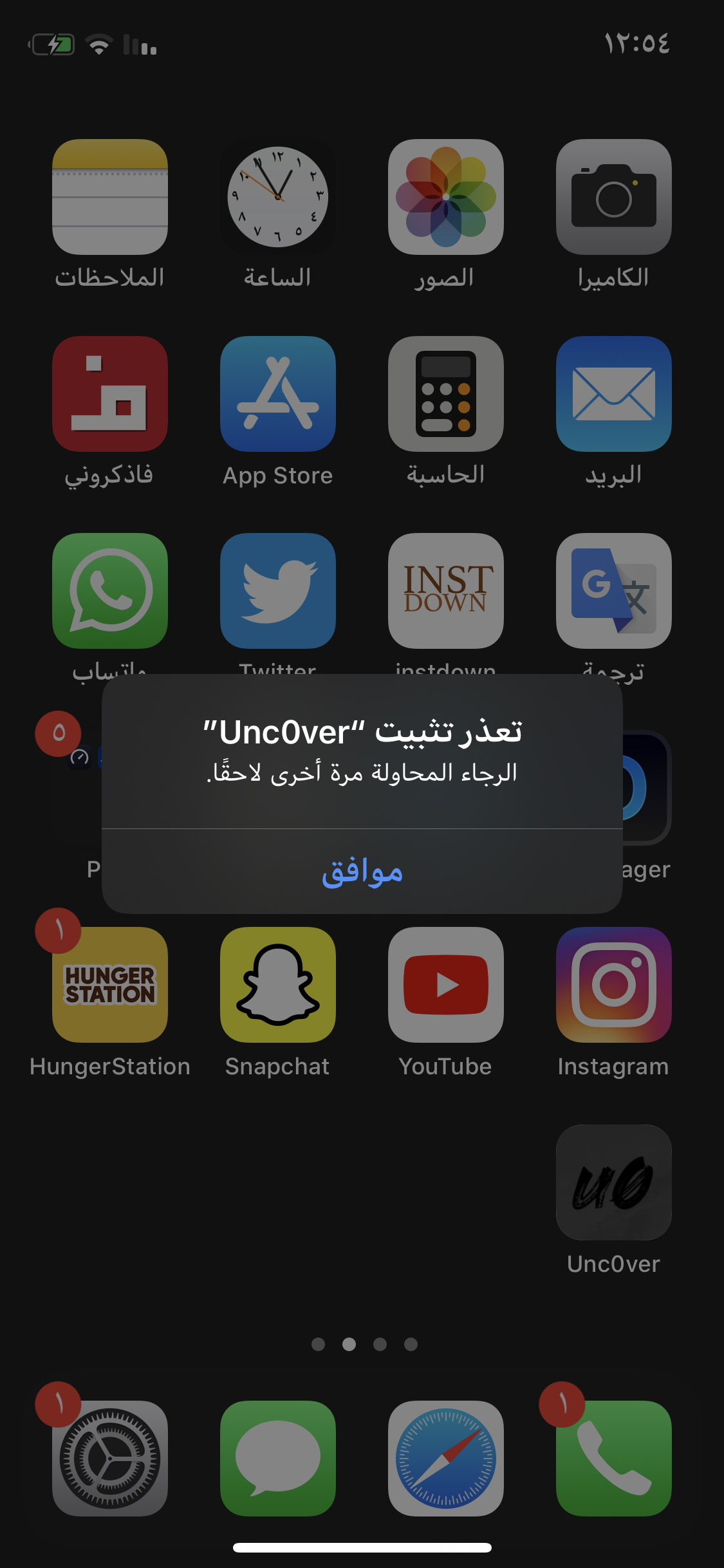Open the Twitter app
The image size is (724, 1568).
(x=278, y=591)
